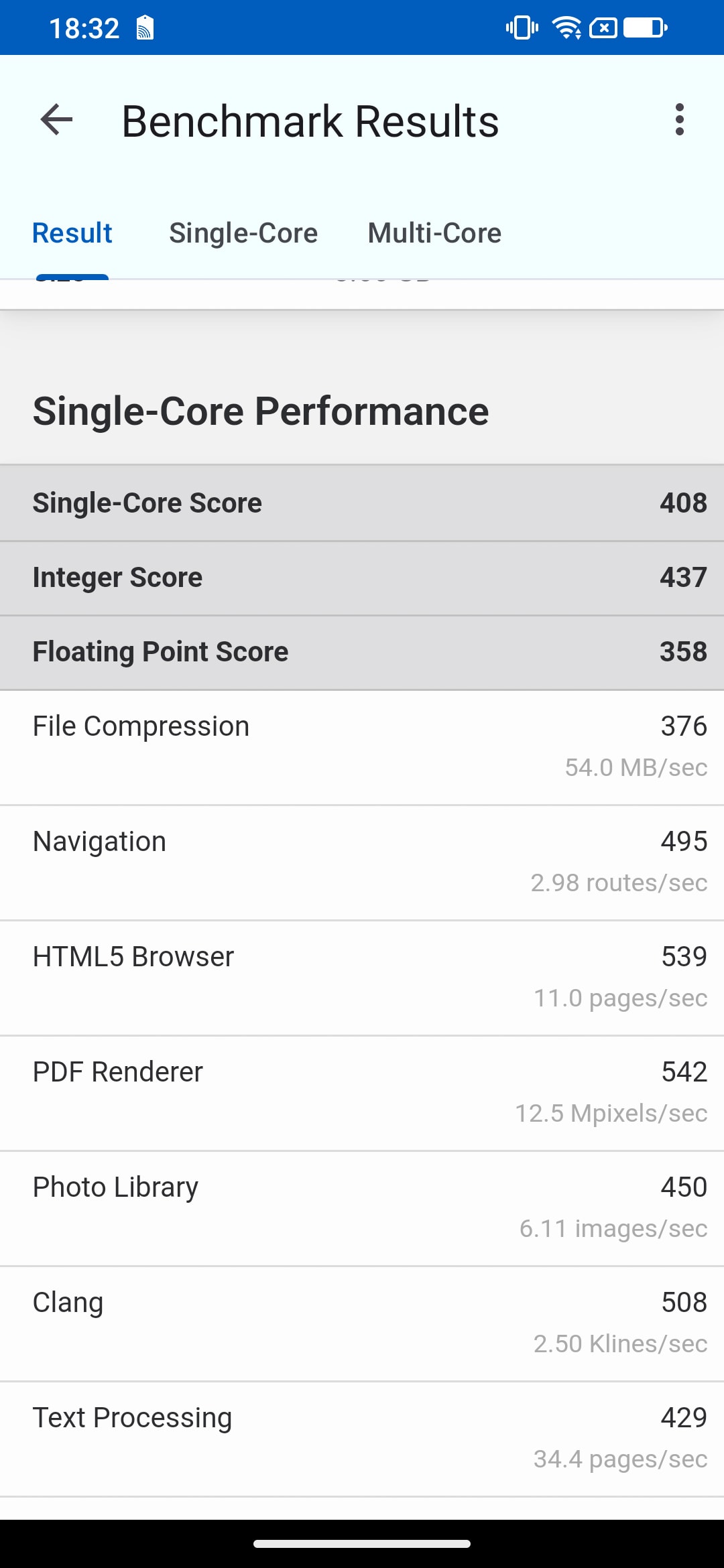Switch to the Single-Core tab

(x=243, y=234)
